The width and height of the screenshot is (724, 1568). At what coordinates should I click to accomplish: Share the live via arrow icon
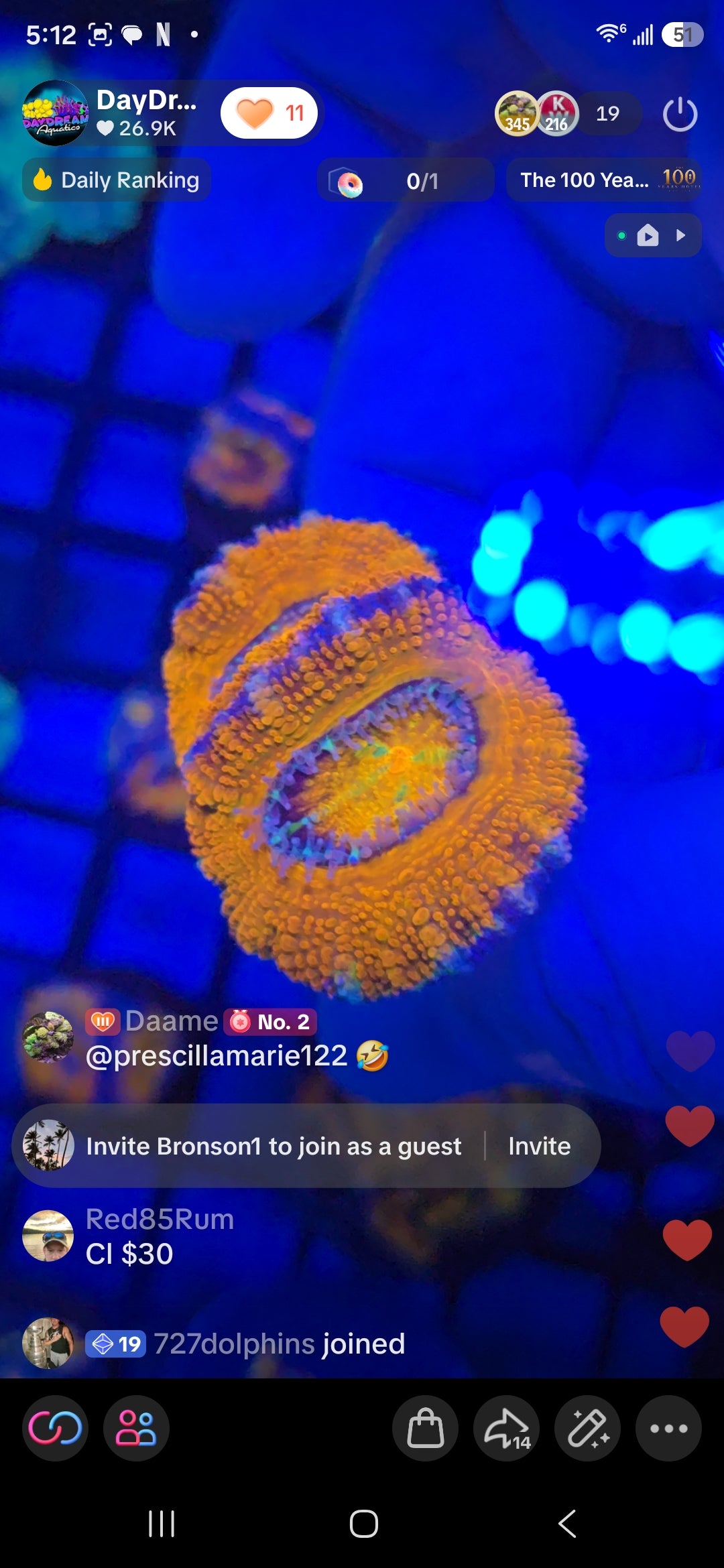click(507, 1428)
